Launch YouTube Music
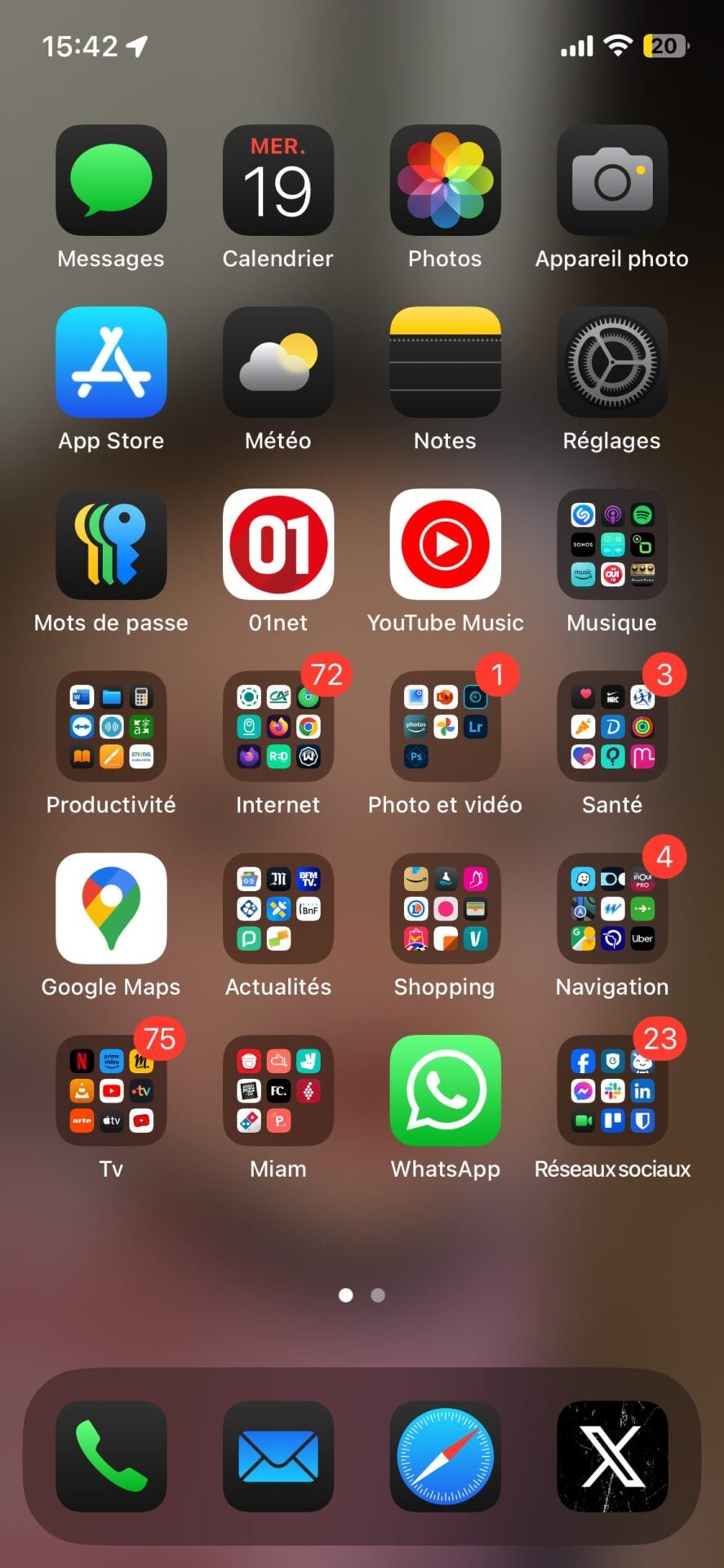Image resolution: width=724 pixels, height=1568 pixels. click(445, 545)
